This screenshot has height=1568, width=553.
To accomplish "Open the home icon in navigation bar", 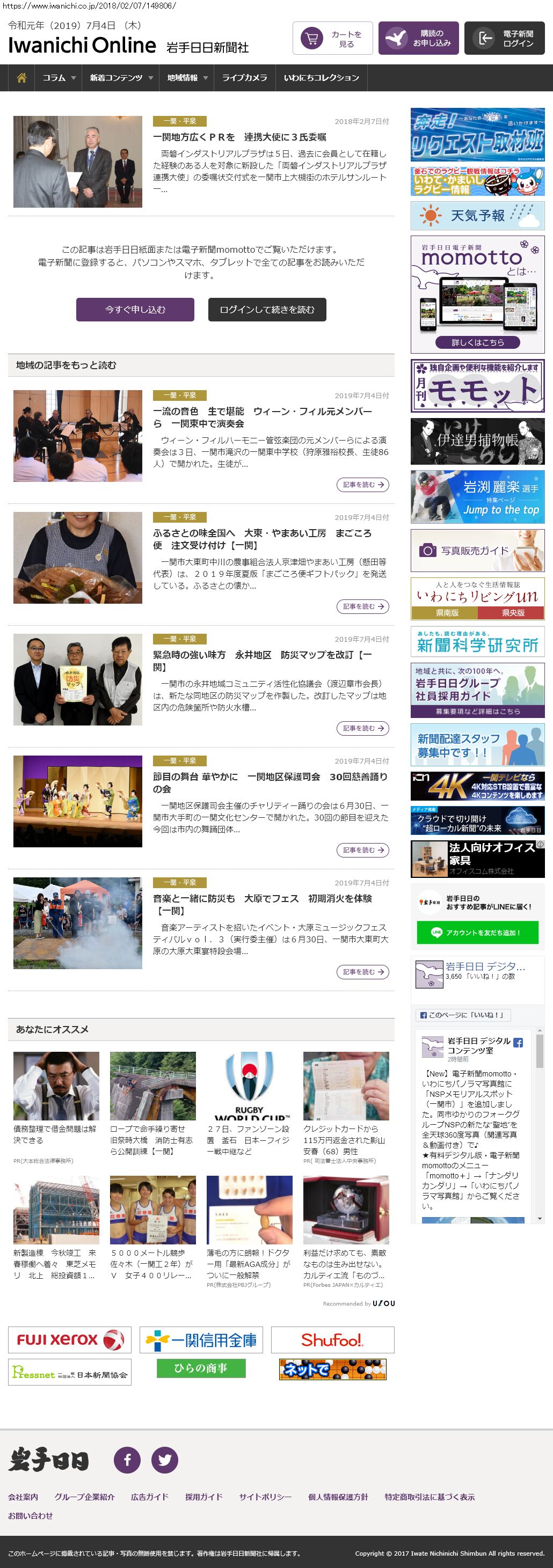I will 21,78.
